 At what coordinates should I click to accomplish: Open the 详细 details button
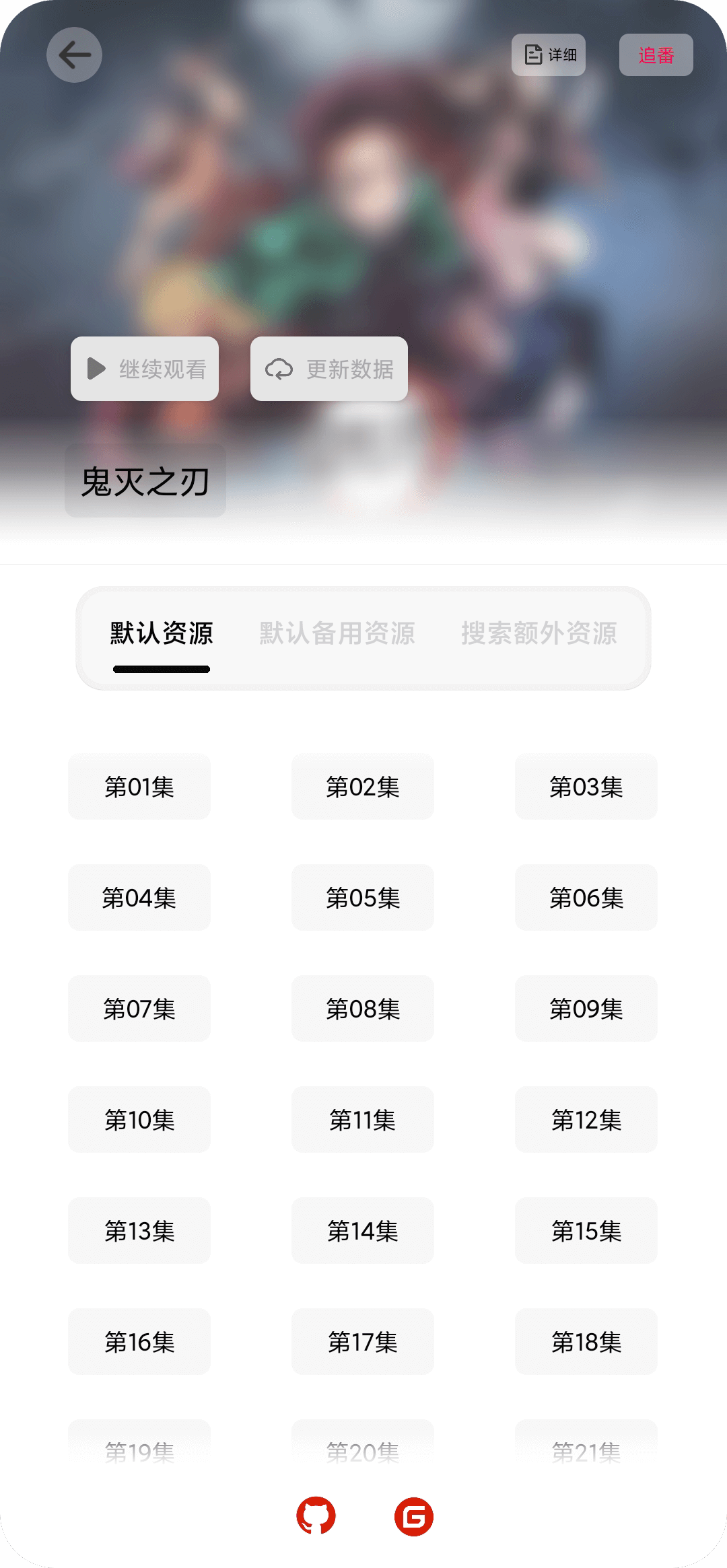tap(549, 55)
